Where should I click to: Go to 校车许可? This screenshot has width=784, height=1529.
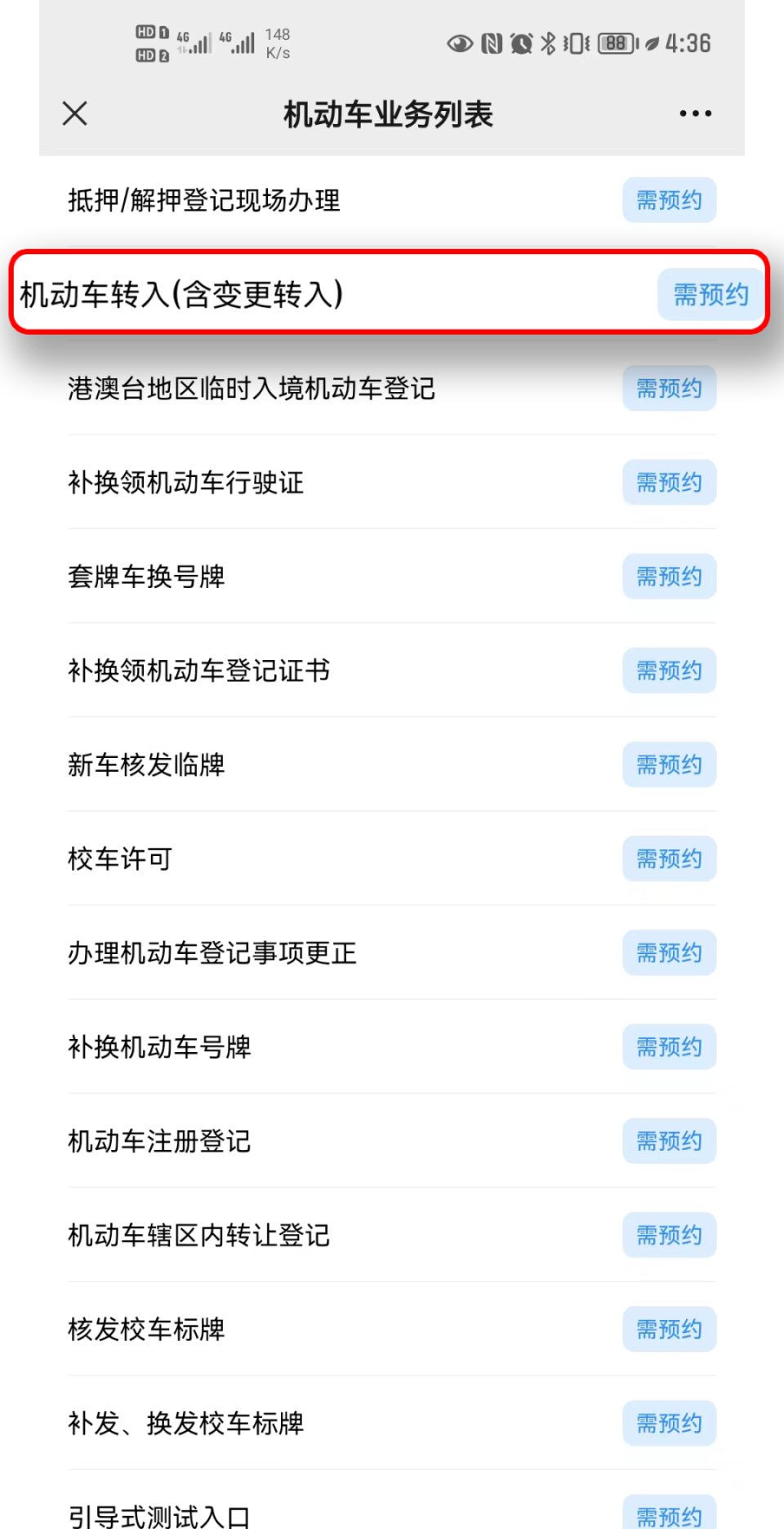[x=121, y=858]
